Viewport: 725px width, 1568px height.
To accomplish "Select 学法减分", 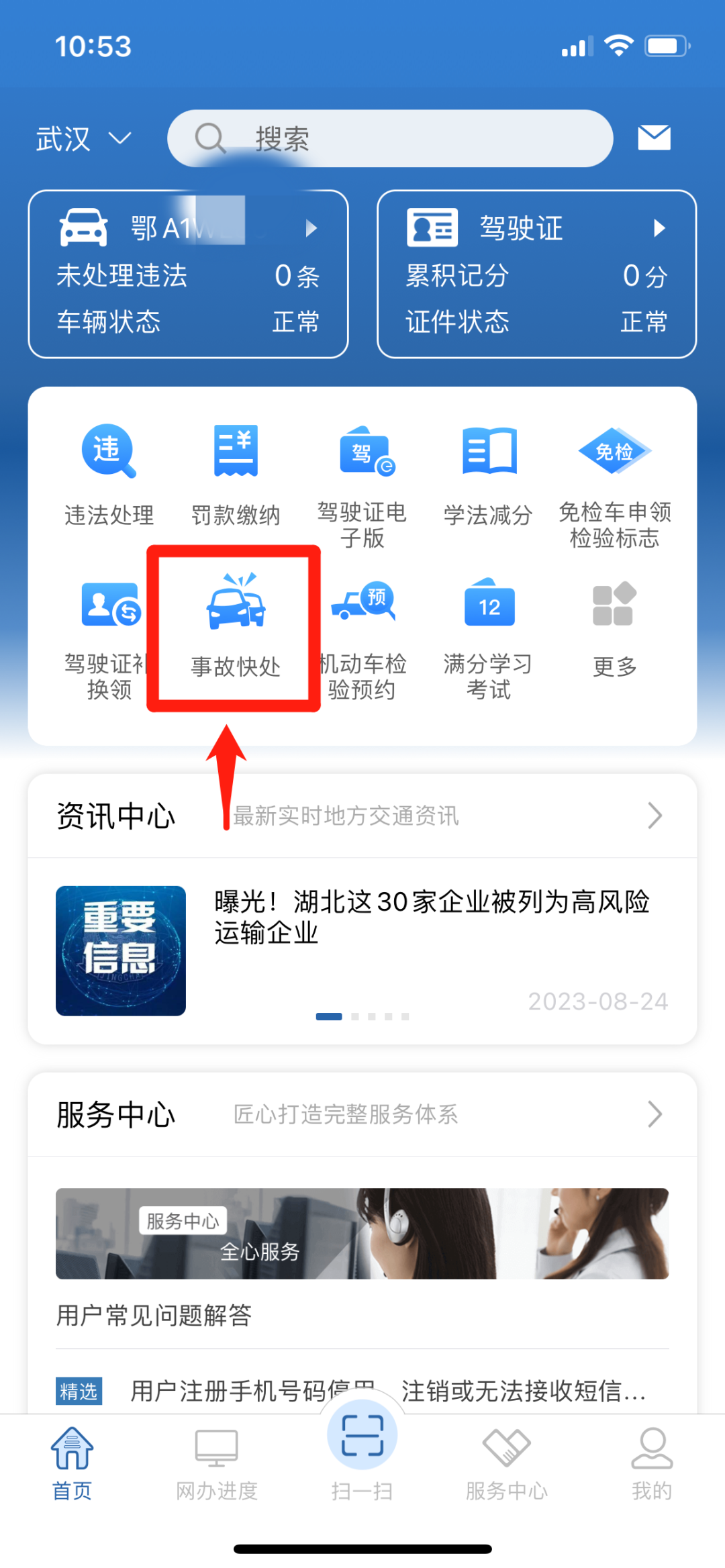I will [488, 474].
